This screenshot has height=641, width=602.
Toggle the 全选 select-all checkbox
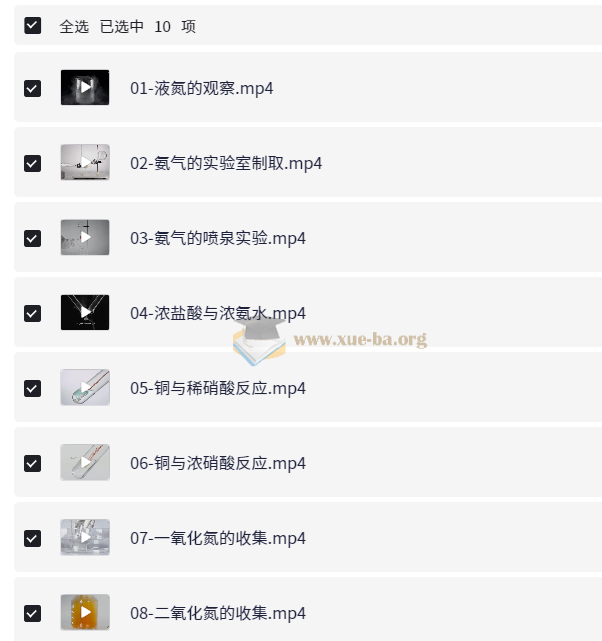pyautogui.click(x=33, y=26)
